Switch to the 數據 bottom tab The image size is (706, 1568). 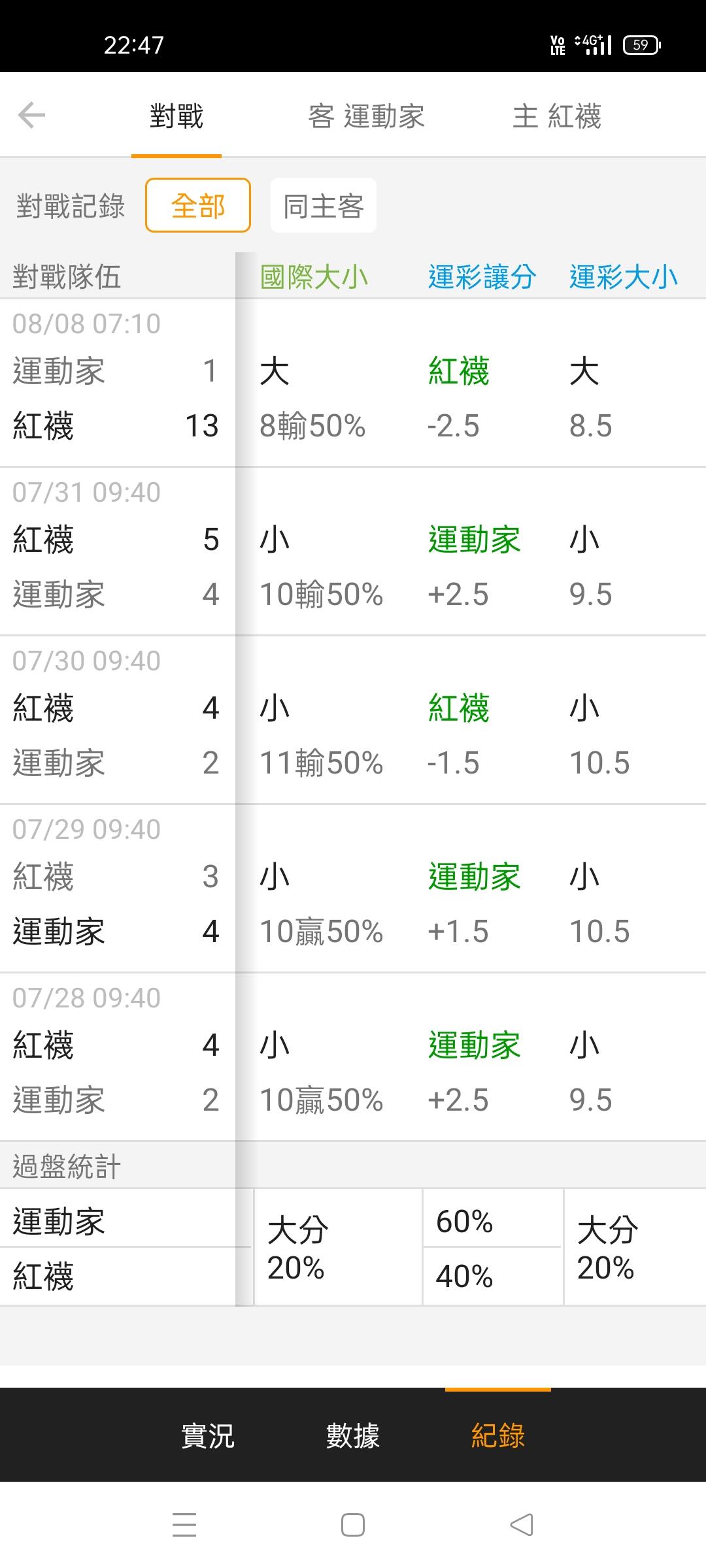pyautogui.click(x=353, y=1435)
